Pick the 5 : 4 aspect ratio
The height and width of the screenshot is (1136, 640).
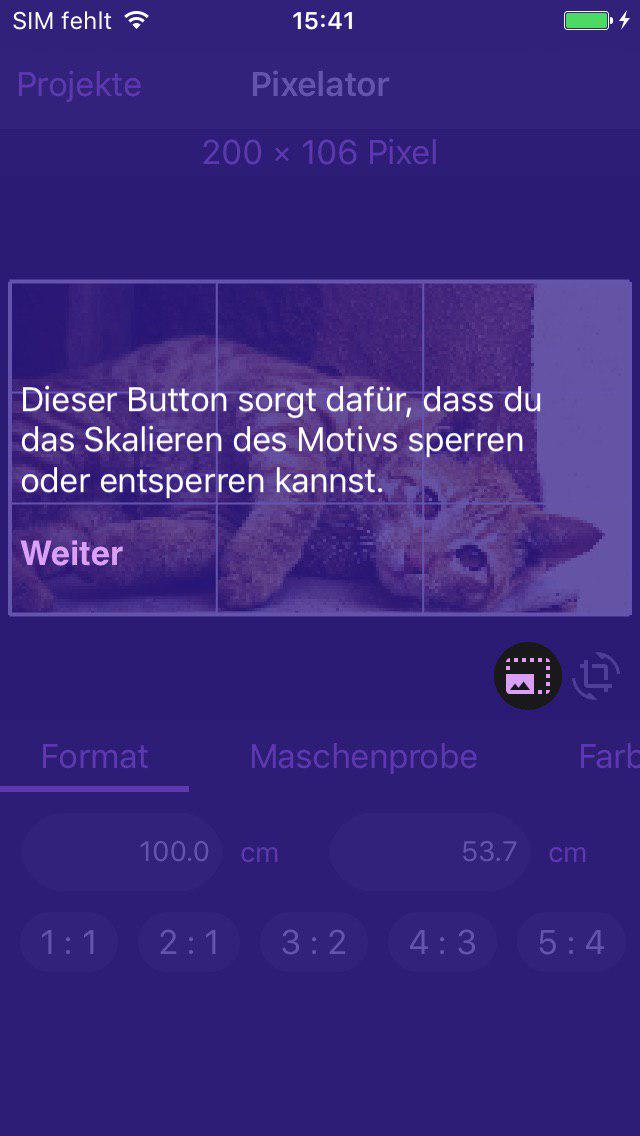coord(571,942)
